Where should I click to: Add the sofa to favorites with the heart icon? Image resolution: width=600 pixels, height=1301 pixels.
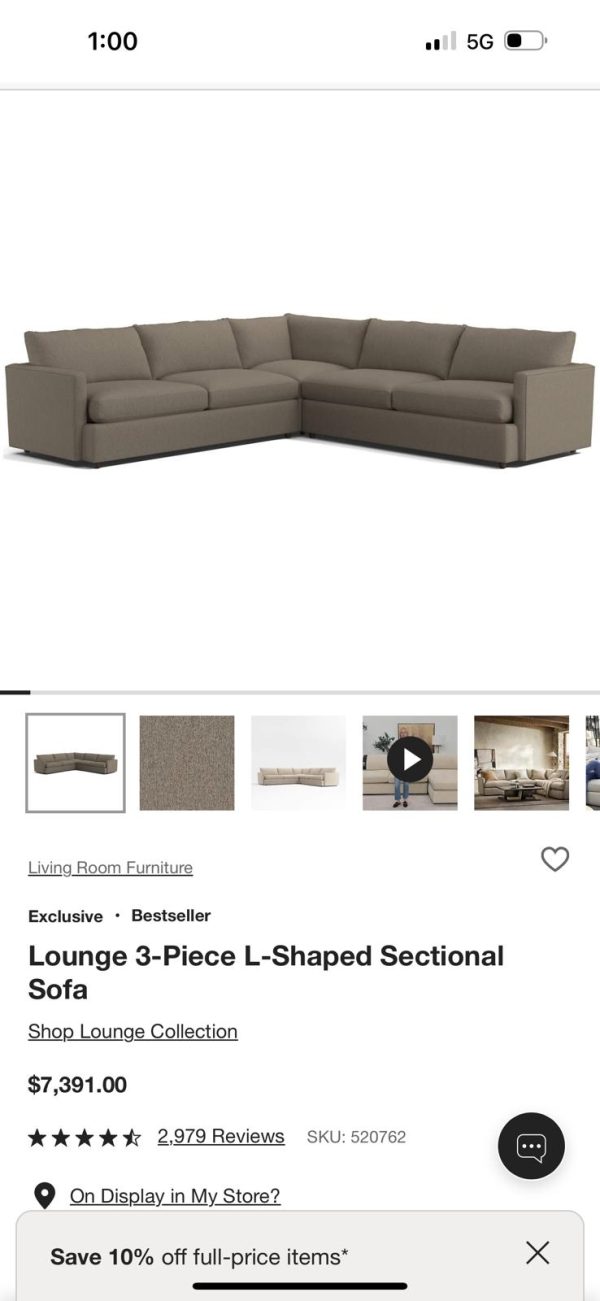[x=554, y=858]
